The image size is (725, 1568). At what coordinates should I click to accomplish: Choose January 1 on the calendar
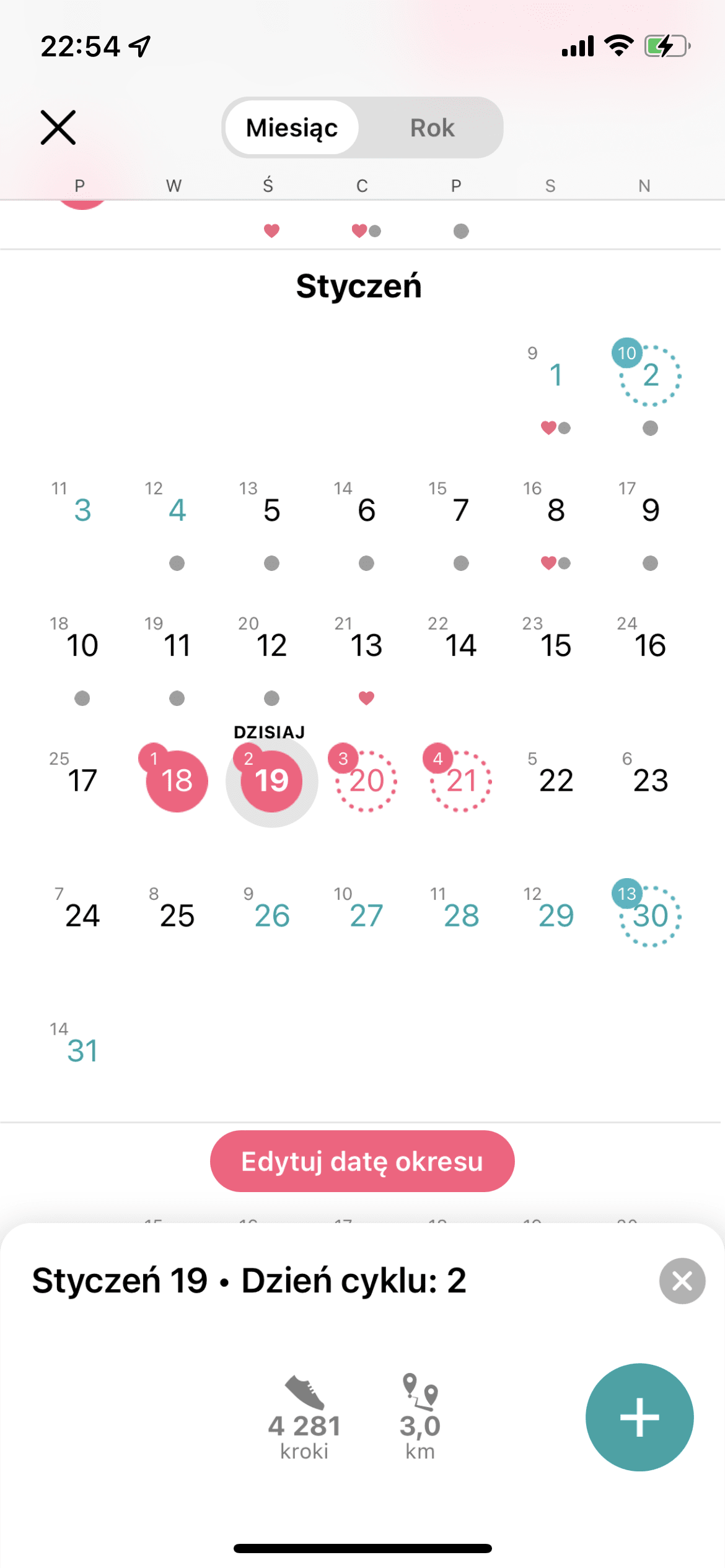click(556, 375)
